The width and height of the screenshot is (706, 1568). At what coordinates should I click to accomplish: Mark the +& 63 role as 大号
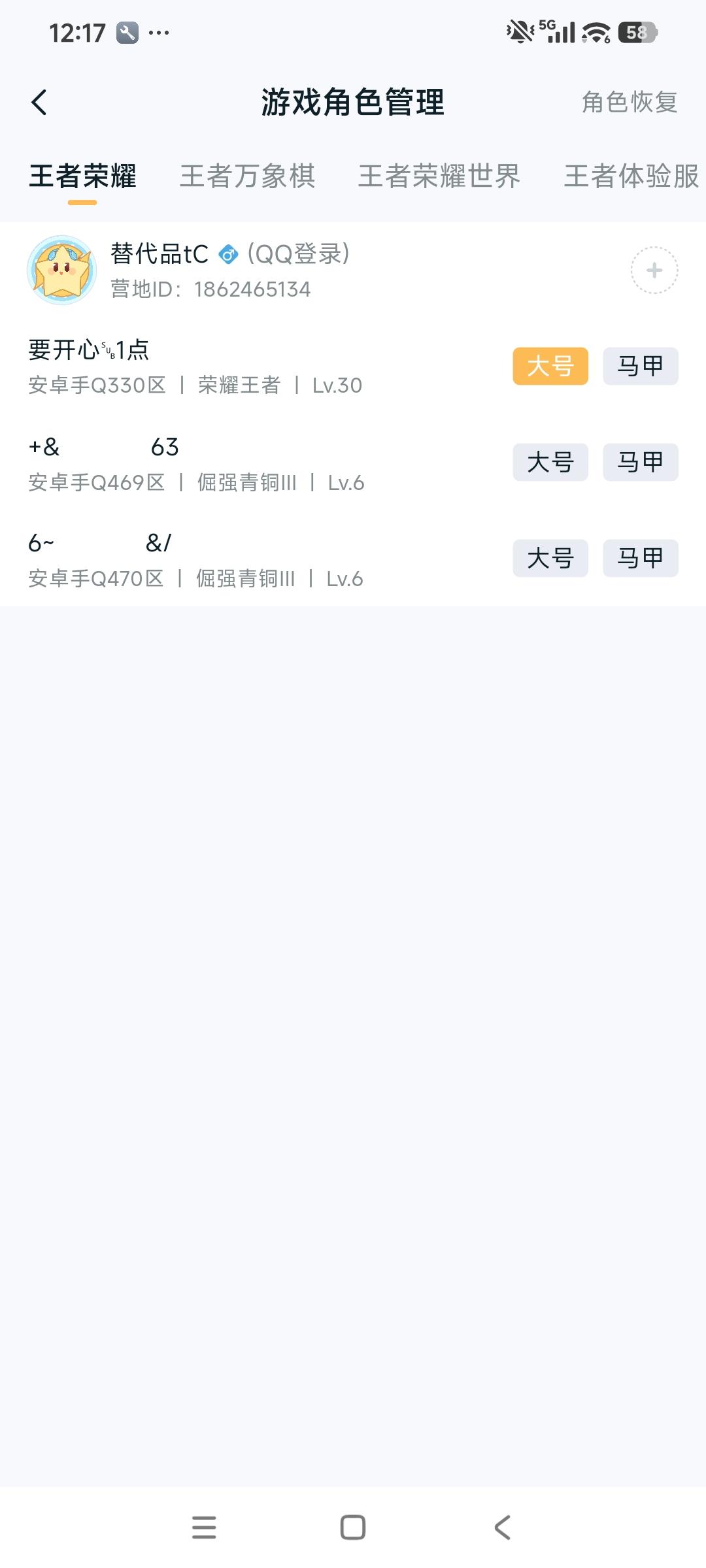pos(550,462)
